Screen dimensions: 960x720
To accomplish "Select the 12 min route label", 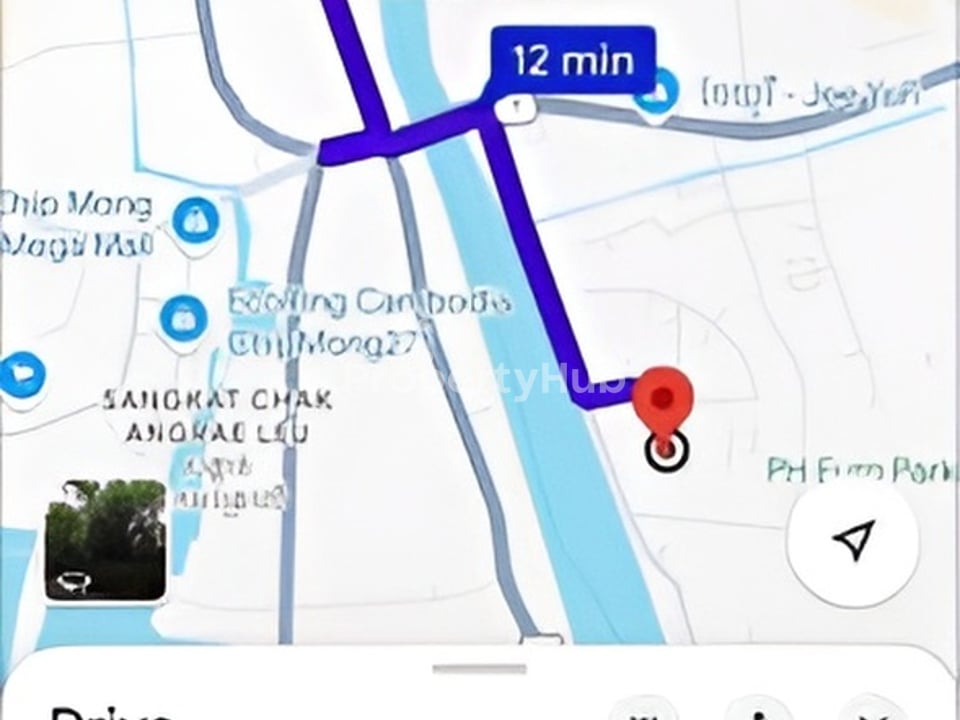I will (x=572, y=62).
